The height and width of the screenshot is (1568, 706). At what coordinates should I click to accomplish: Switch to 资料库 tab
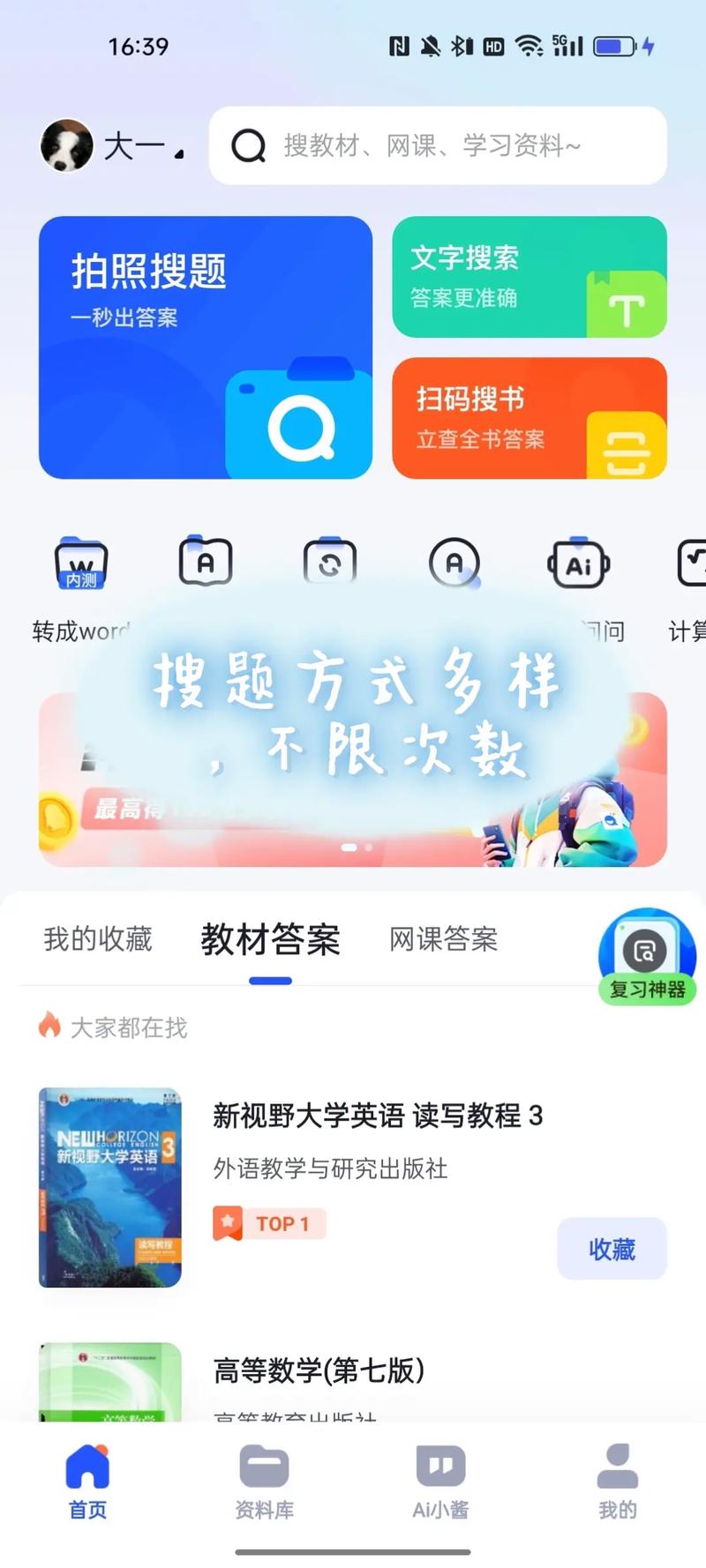264,1482
